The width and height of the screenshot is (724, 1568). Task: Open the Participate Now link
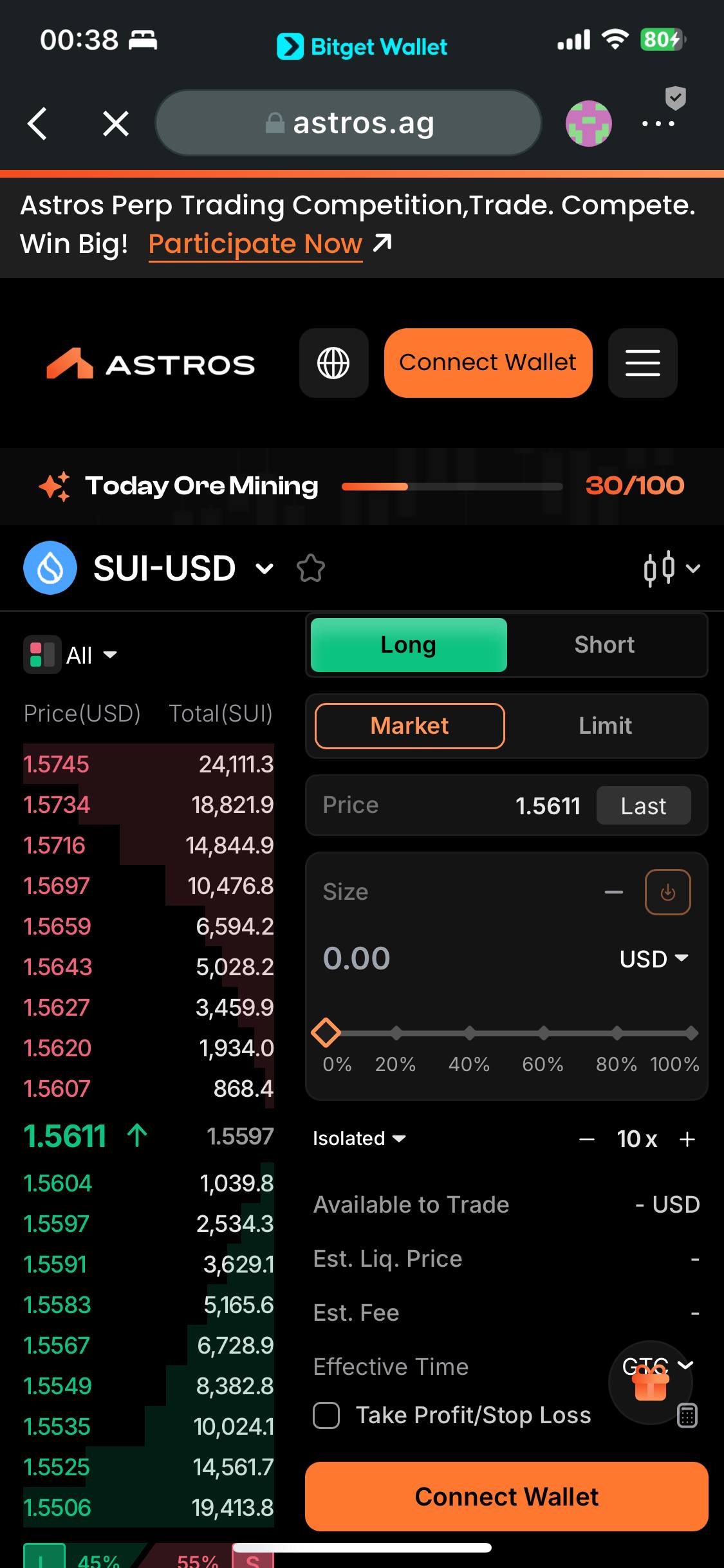tap(255, 244)
